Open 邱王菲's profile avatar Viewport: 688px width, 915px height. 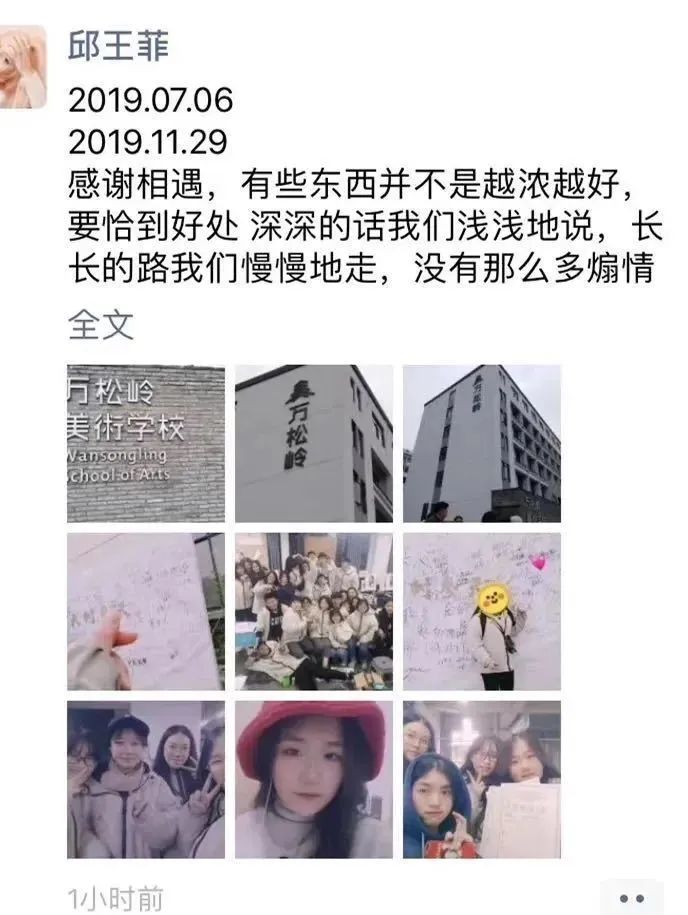click(x=22, y=68)
